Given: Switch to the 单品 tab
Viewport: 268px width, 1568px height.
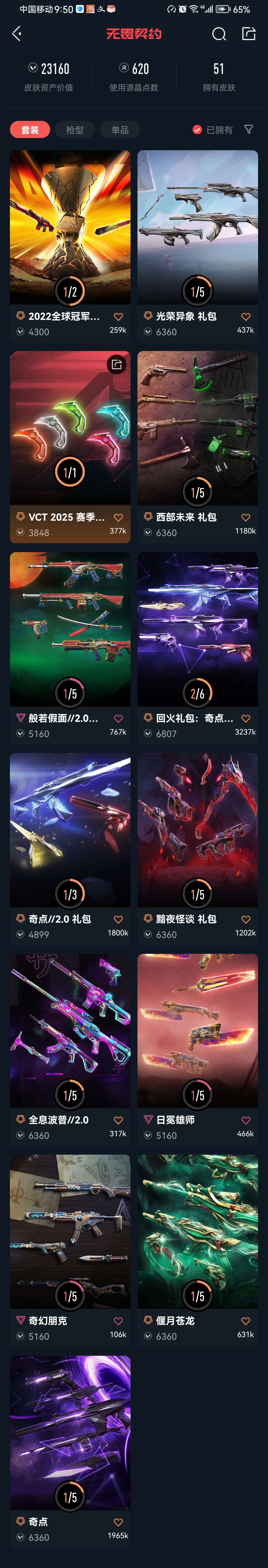Looking at the screenshot, I should point(120,130).
